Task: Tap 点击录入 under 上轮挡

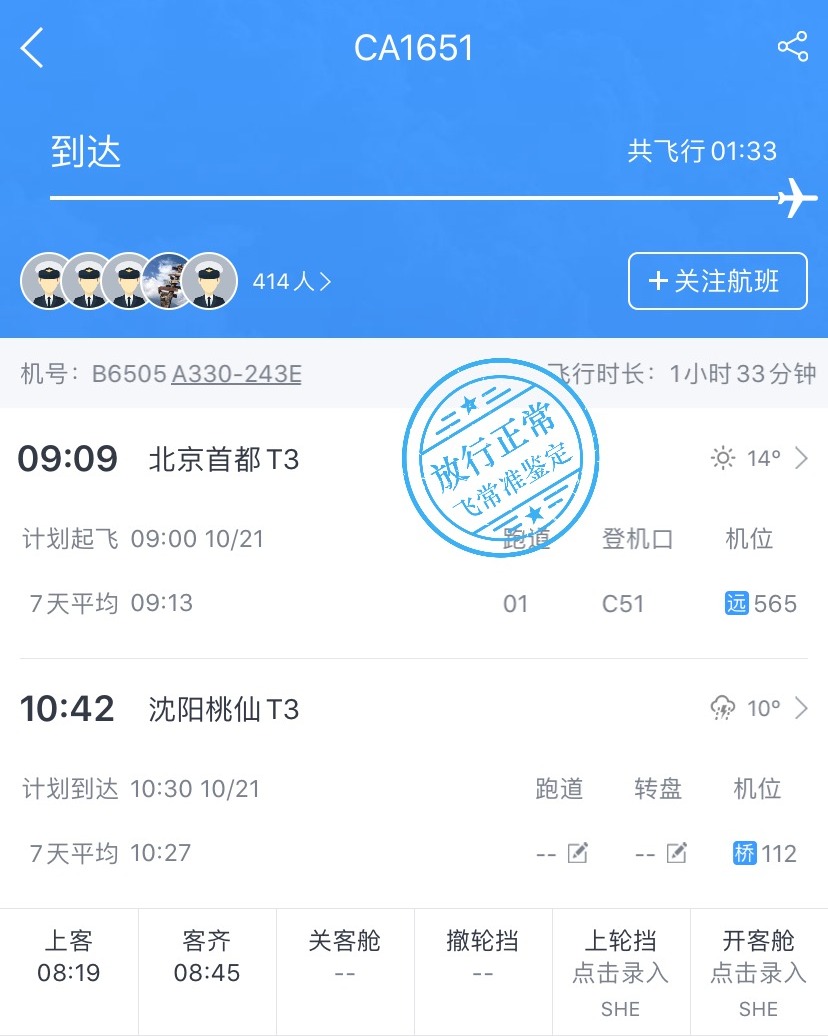Action: click(620, 973)
